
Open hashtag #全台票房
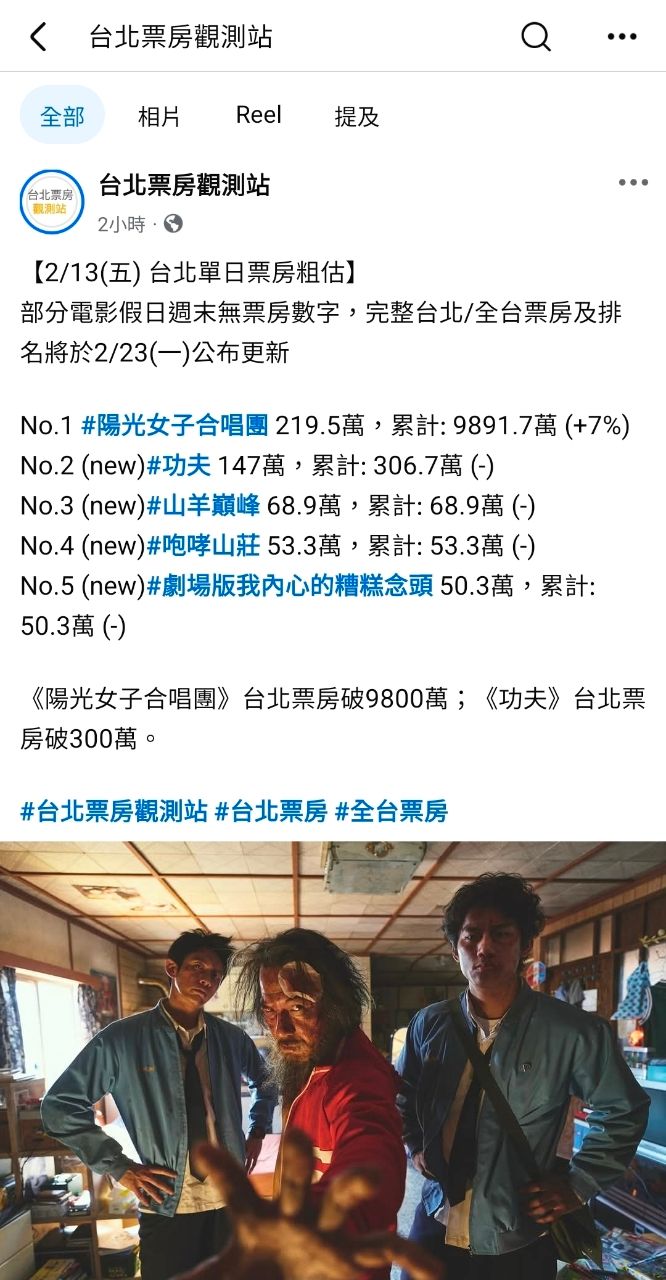pos(391,811)
